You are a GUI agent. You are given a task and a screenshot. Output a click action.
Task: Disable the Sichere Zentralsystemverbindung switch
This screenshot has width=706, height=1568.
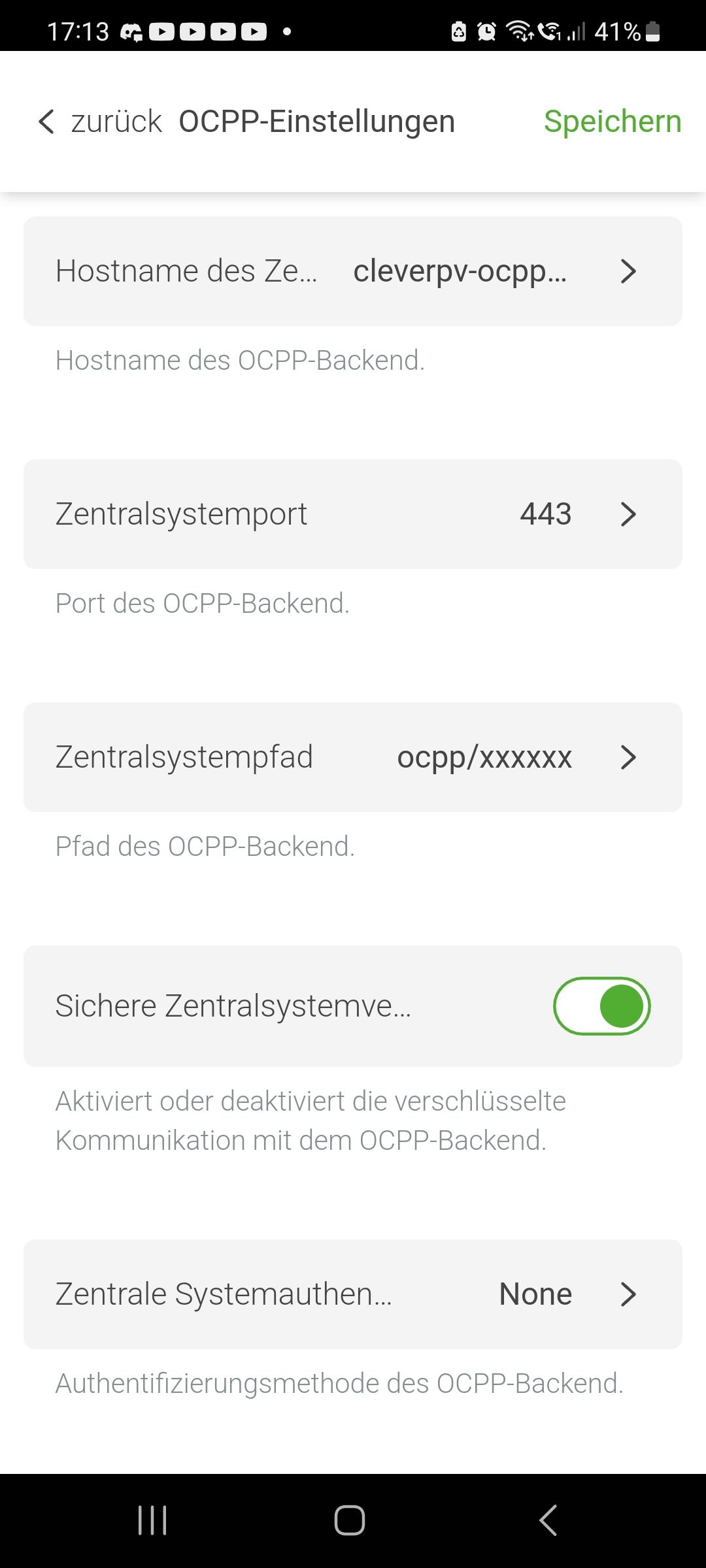coord(601,1005)
